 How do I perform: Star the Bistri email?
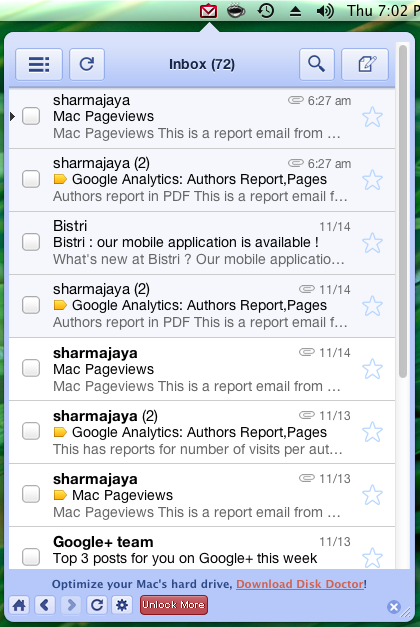pos(372,243)
